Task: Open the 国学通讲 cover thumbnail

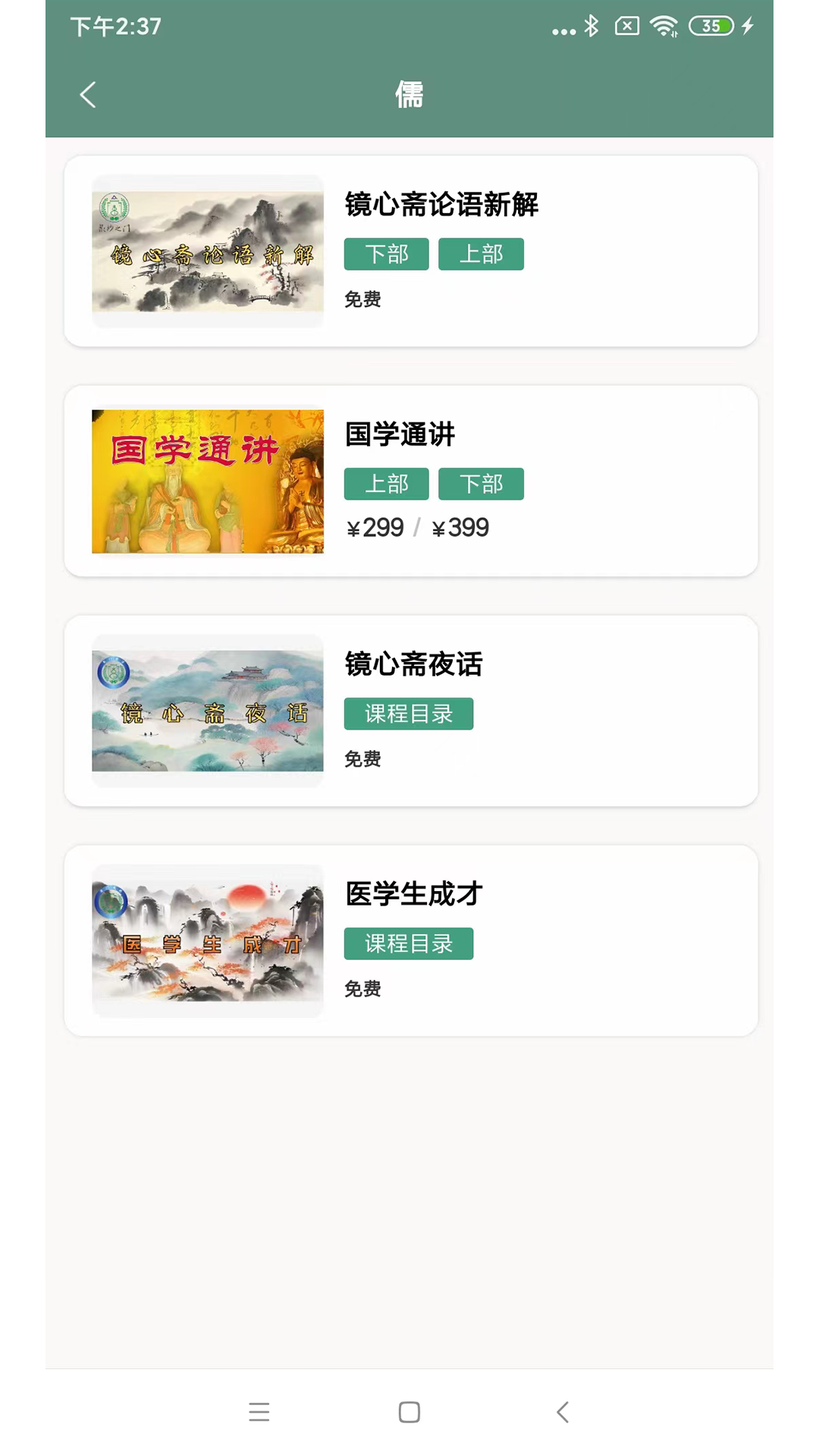Action: [x=206, y=481]
